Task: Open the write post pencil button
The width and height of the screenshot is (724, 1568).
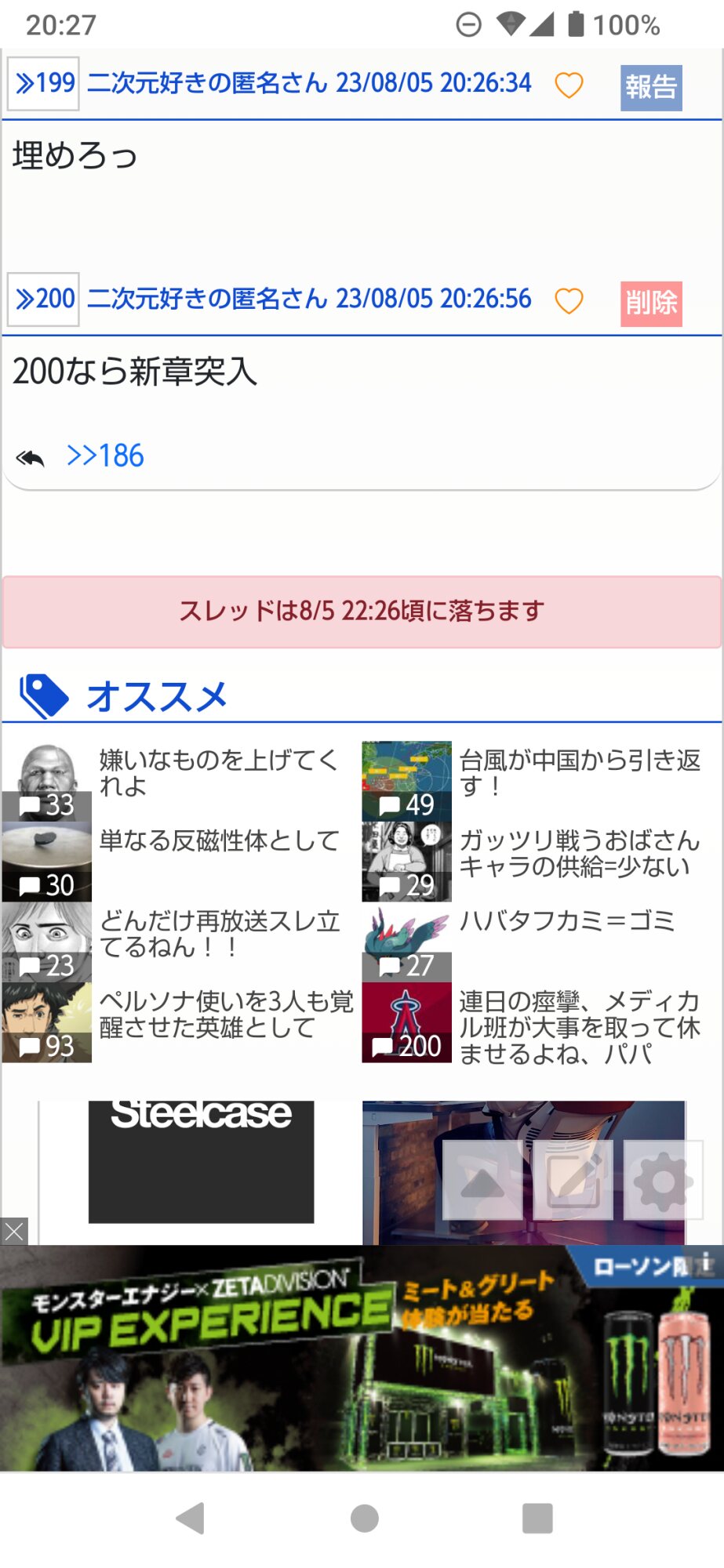Action: 573,1180
